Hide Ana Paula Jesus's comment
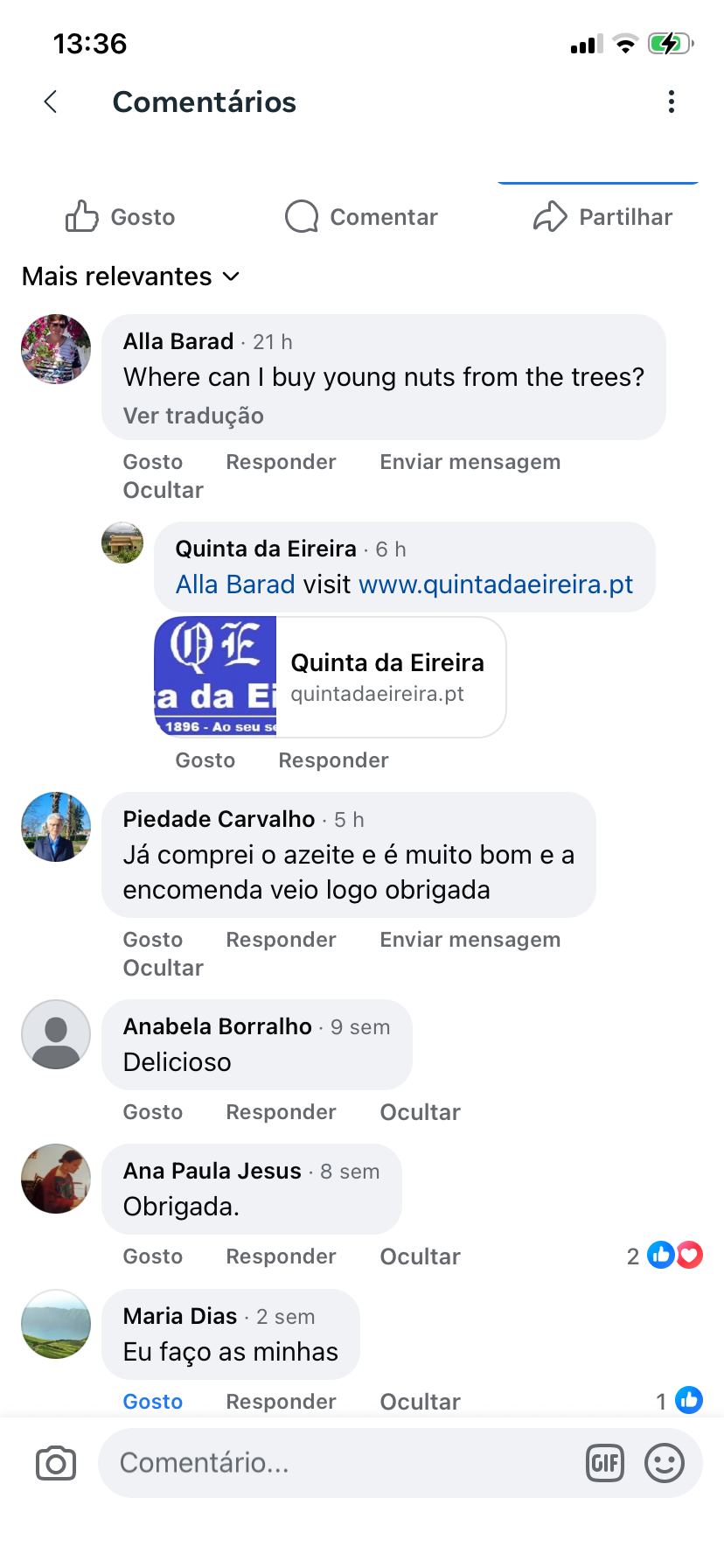Viewport: 724px width, 1568px height. click(x=420, y=1256)
